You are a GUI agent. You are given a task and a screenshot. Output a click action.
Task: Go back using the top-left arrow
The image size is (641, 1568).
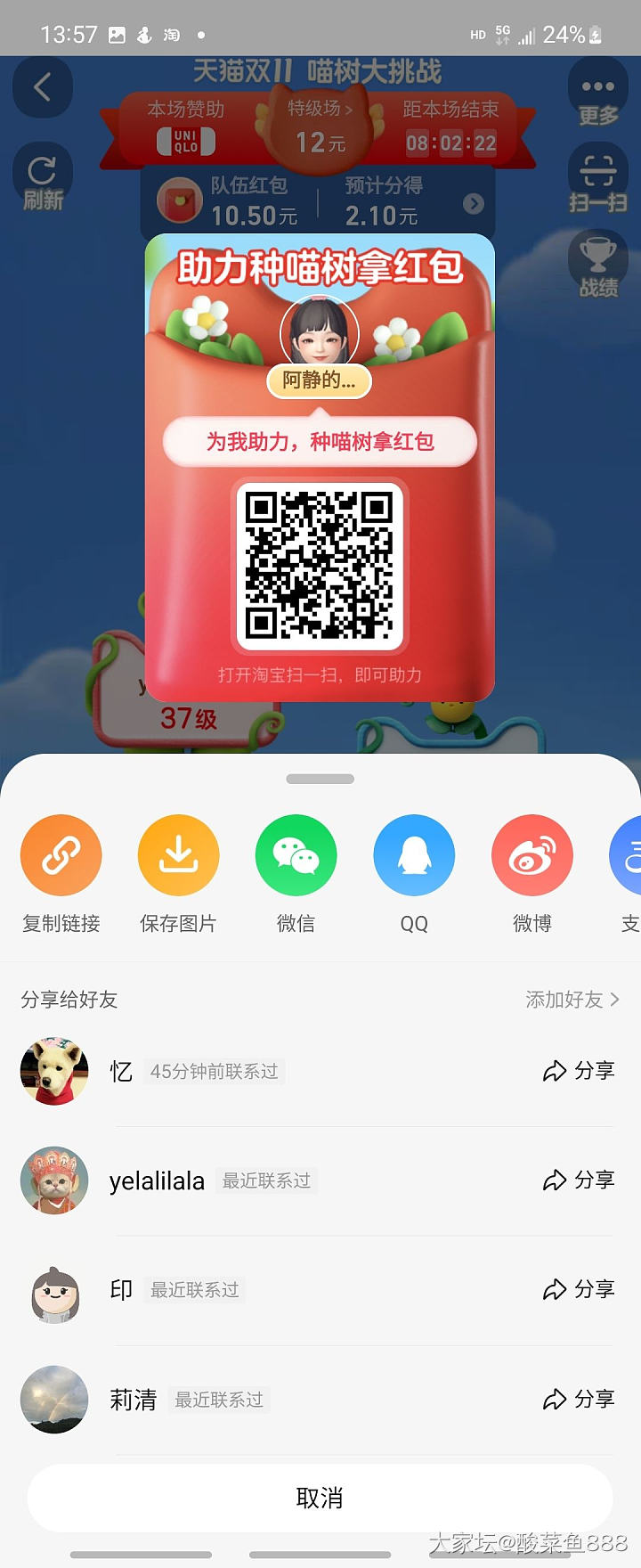pyautogui.click(x=42, y=87)
